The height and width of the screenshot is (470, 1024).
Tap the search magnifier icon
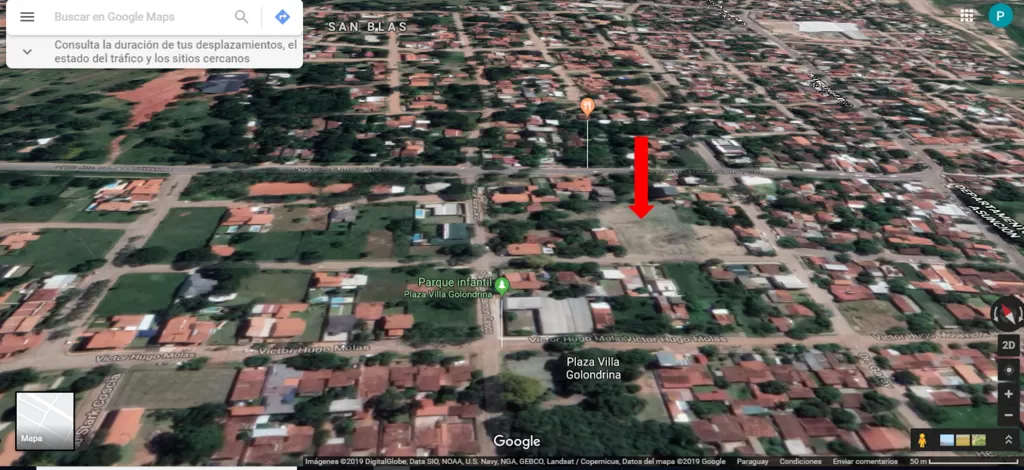click(x=242, y=17)
